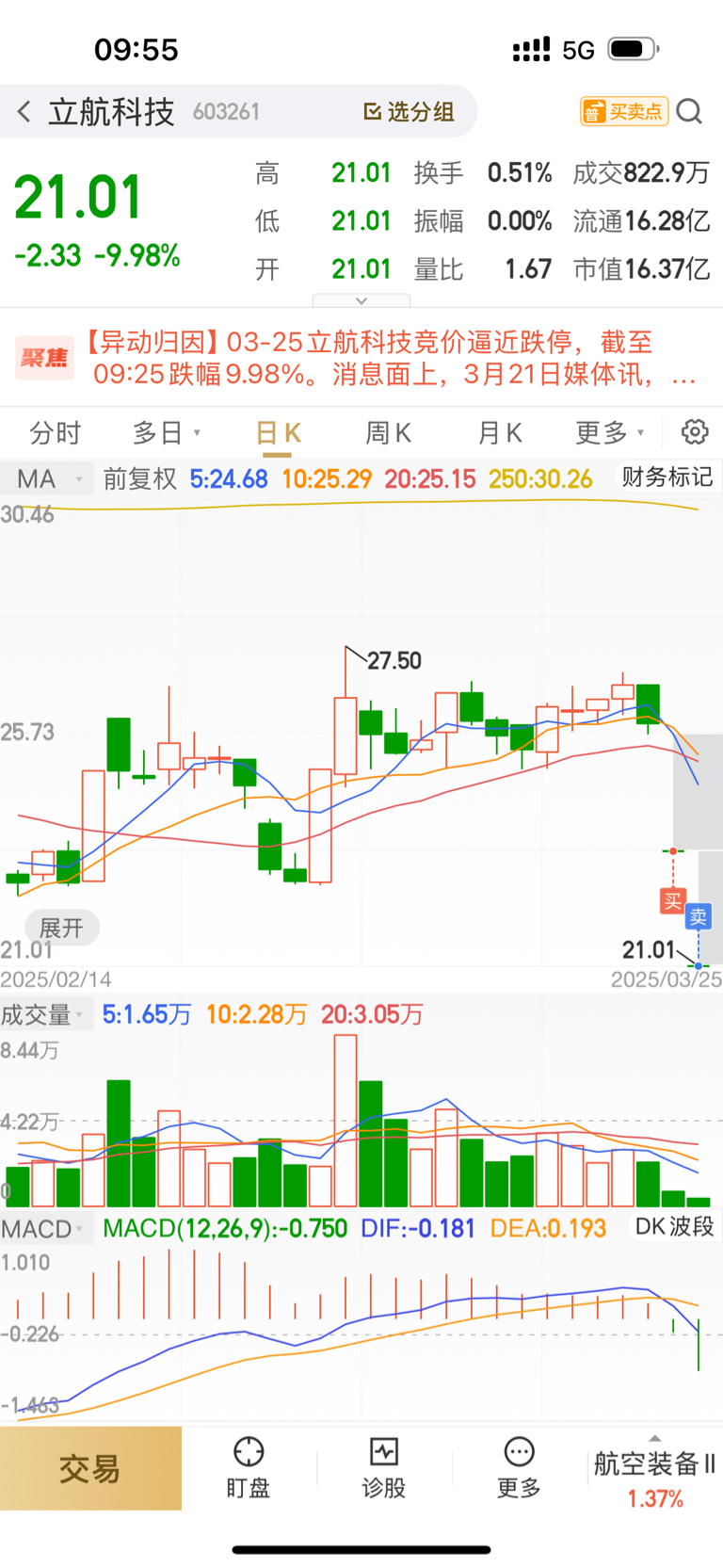Change the 前复权 adjustment setting
Screen dimensions: 723x1568
(140, 479)
